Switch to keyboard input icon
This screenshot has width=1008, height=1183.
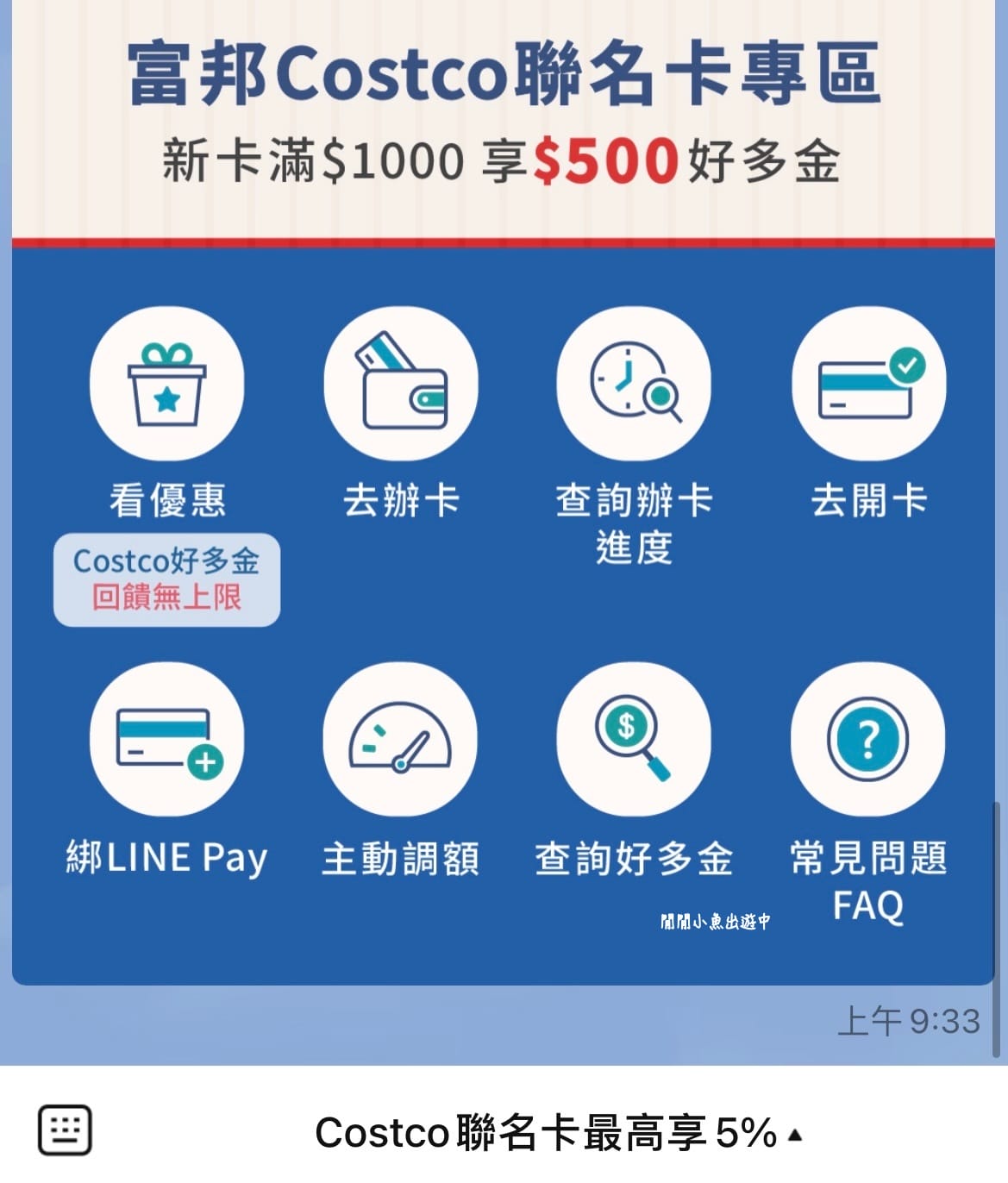65,1130
